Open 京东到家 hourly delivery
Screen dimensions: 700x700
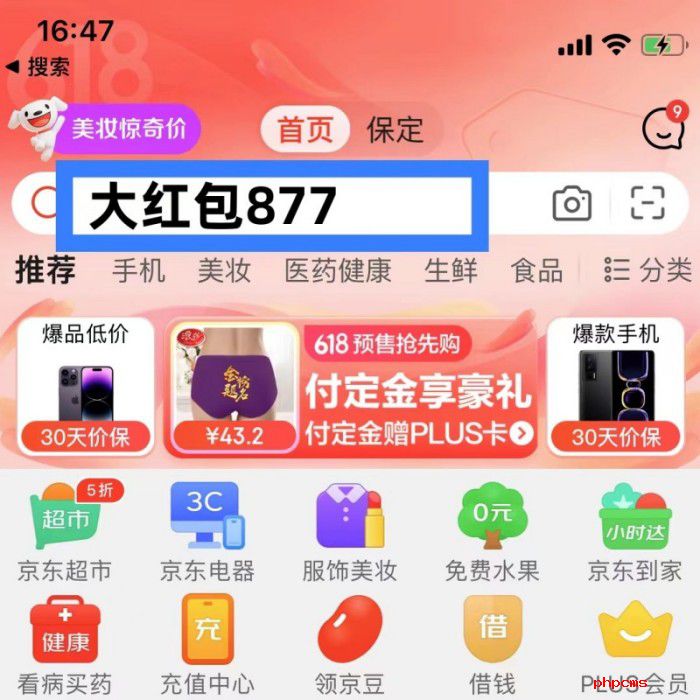pyautogui.click(x=634, y=530)
